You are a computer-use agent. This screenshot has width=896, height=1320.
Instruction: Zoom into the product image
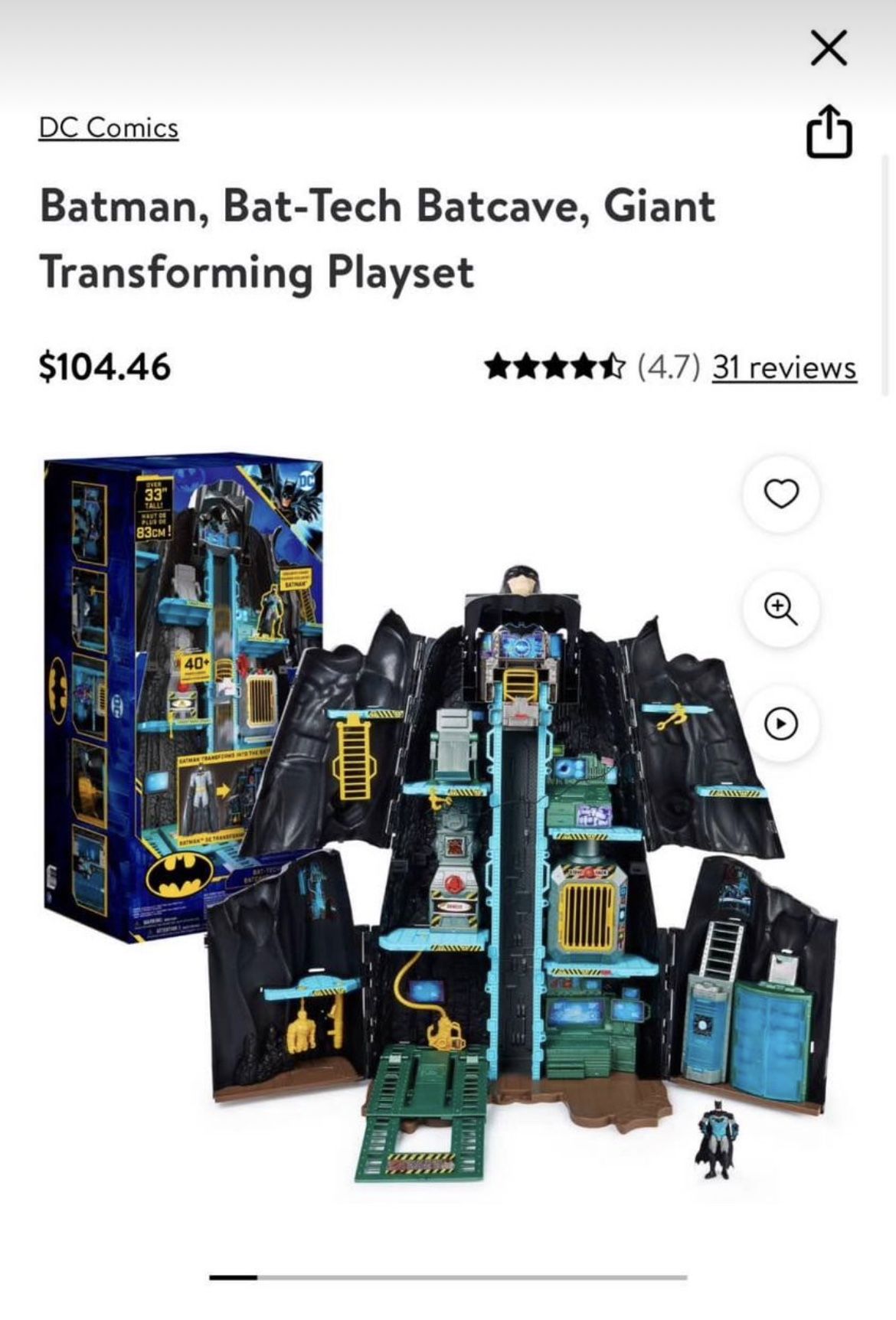click(781, 609)
